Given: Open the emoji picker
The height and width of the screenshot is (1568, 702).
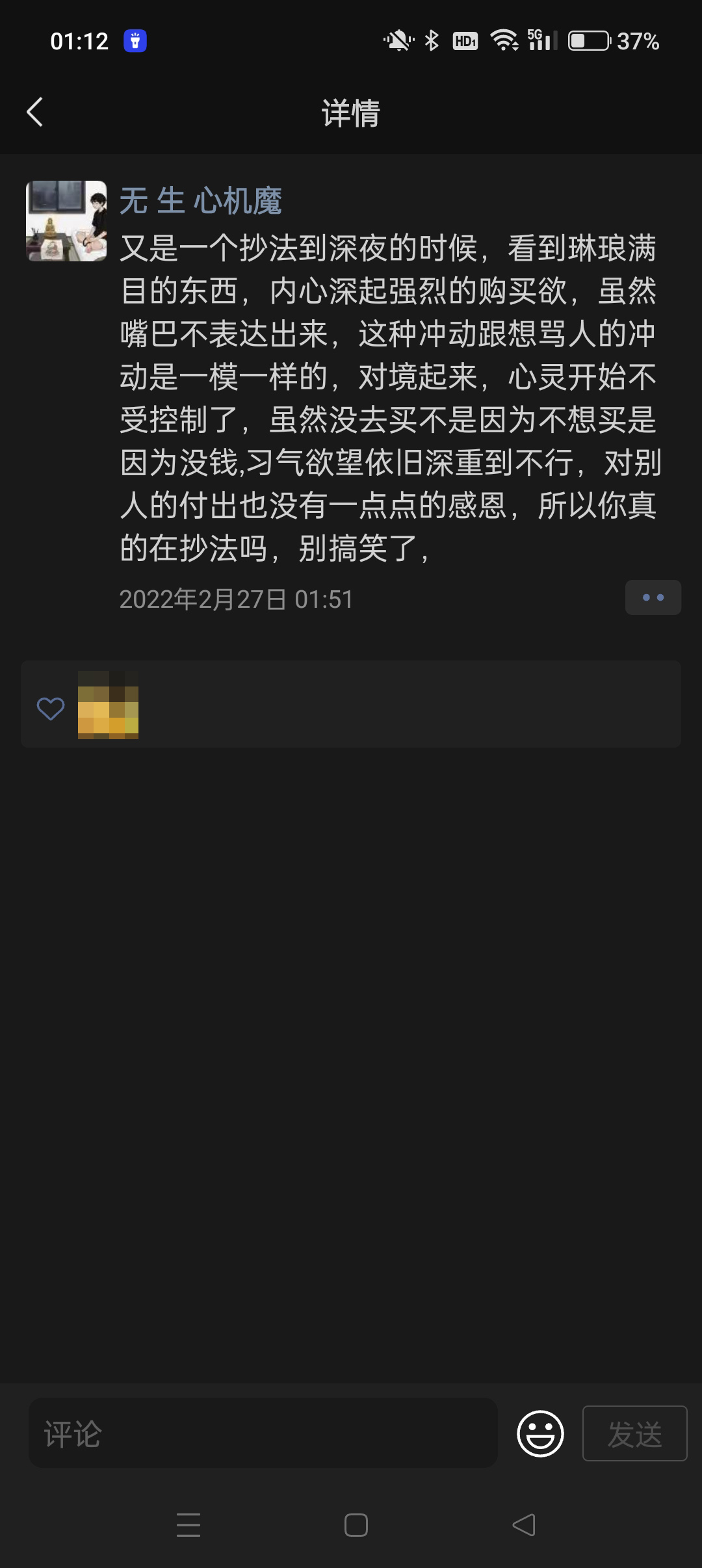Looking at the screenshot, I should (x=539, y=1434).
